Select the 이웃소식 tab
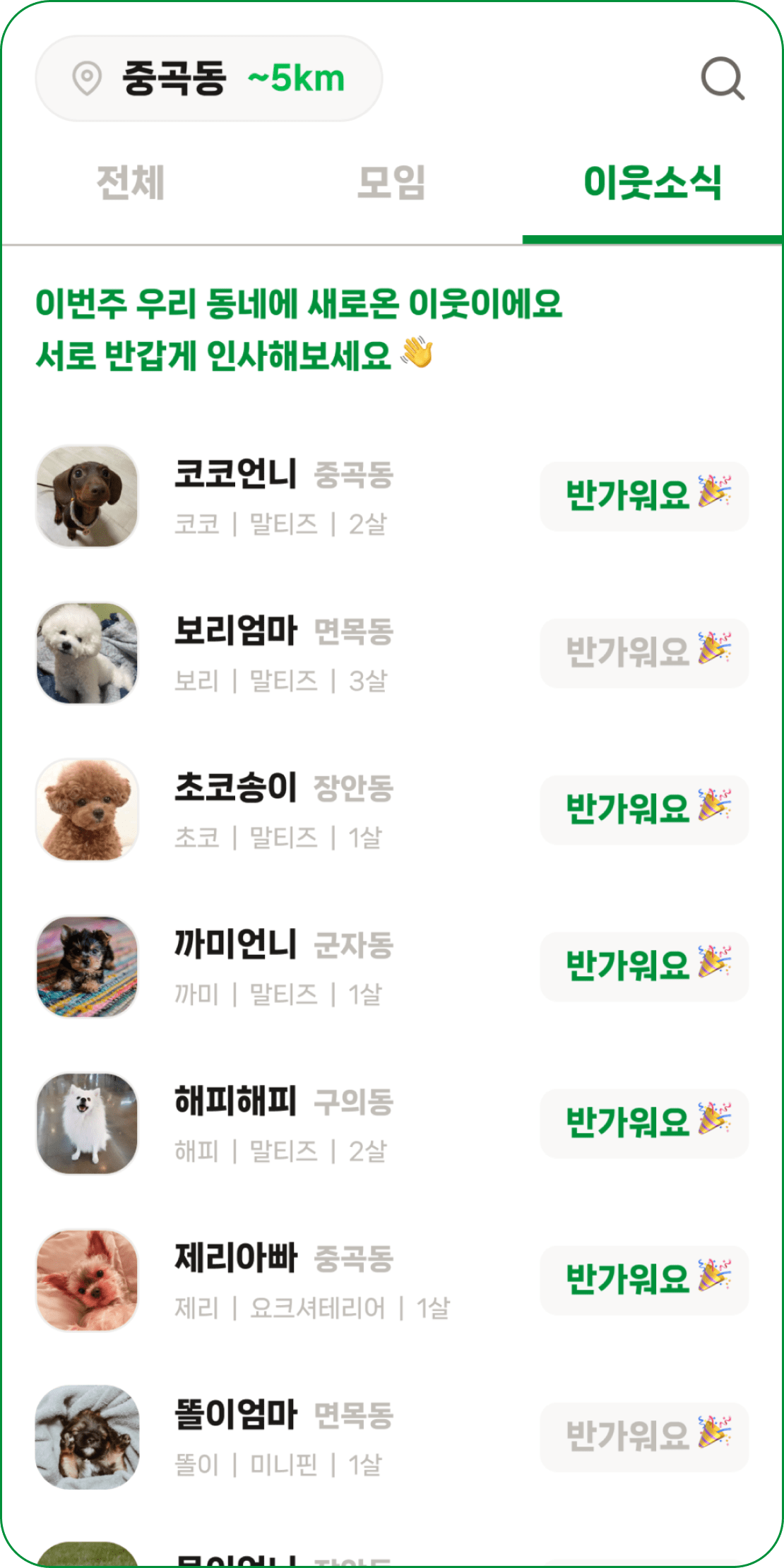The image size is (784, 1568). pos(652,183)
